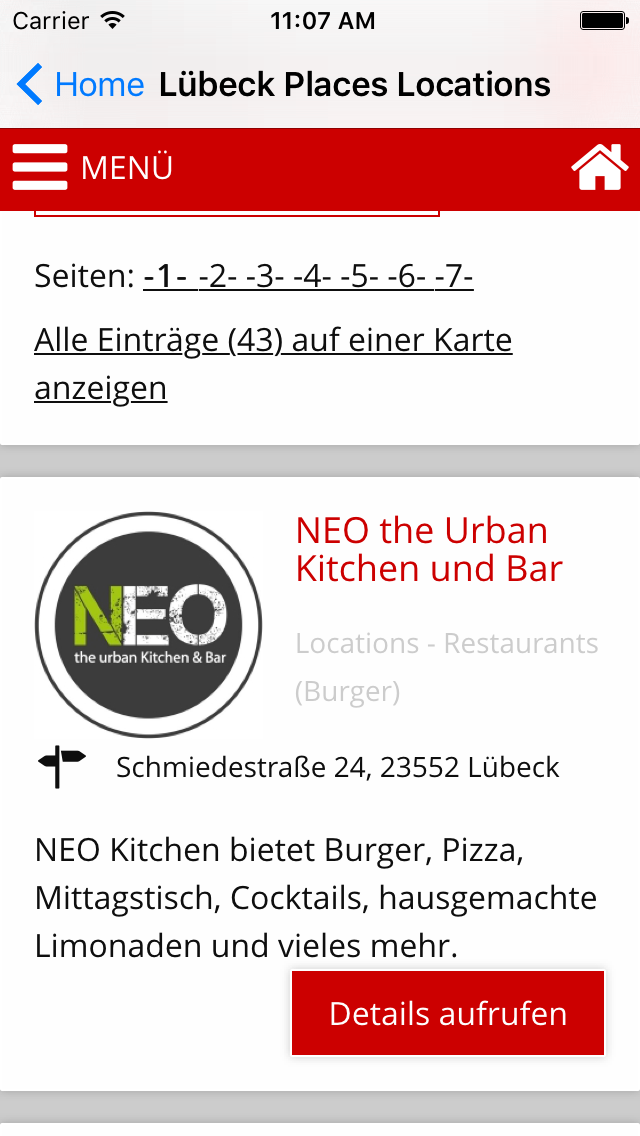
Task: Go to page -5-
Action: click(360, 276)
